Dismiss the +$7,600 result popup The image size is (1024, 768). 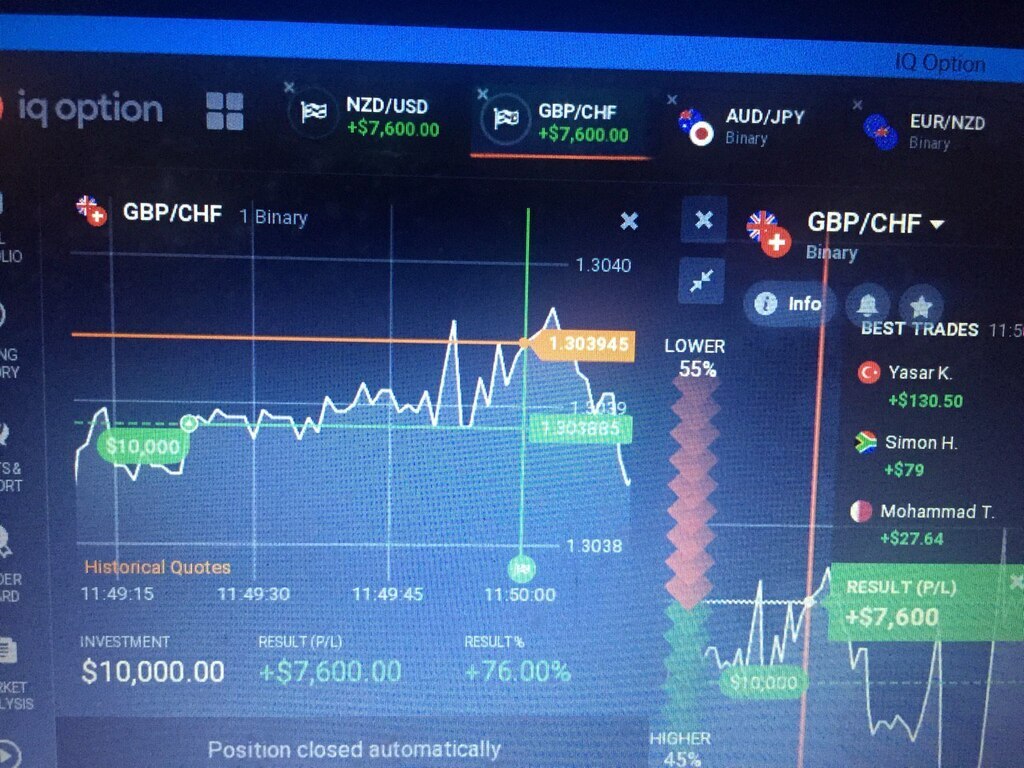[x=1016, y=581]
